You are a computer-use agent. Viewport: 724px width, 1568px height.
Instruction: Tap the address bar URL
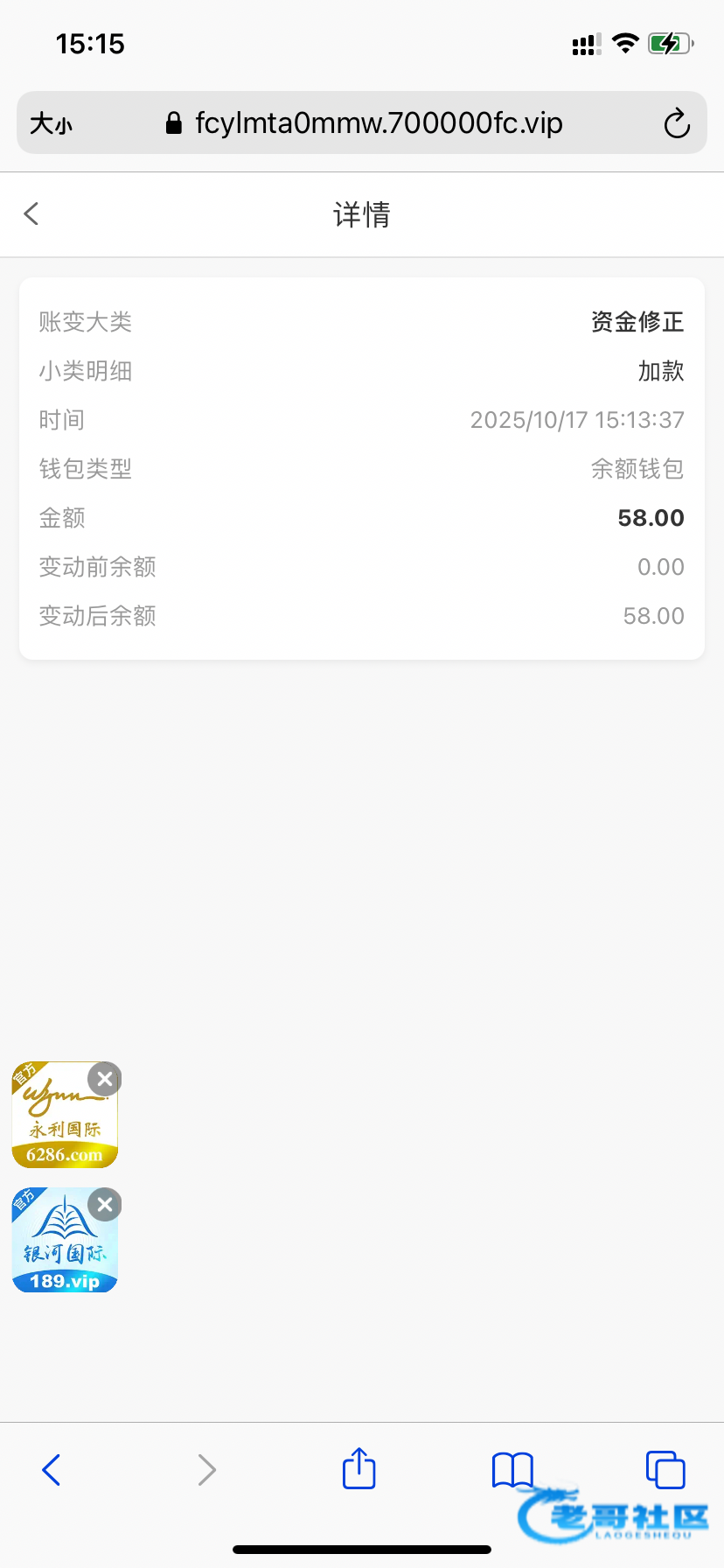point(378,123)
